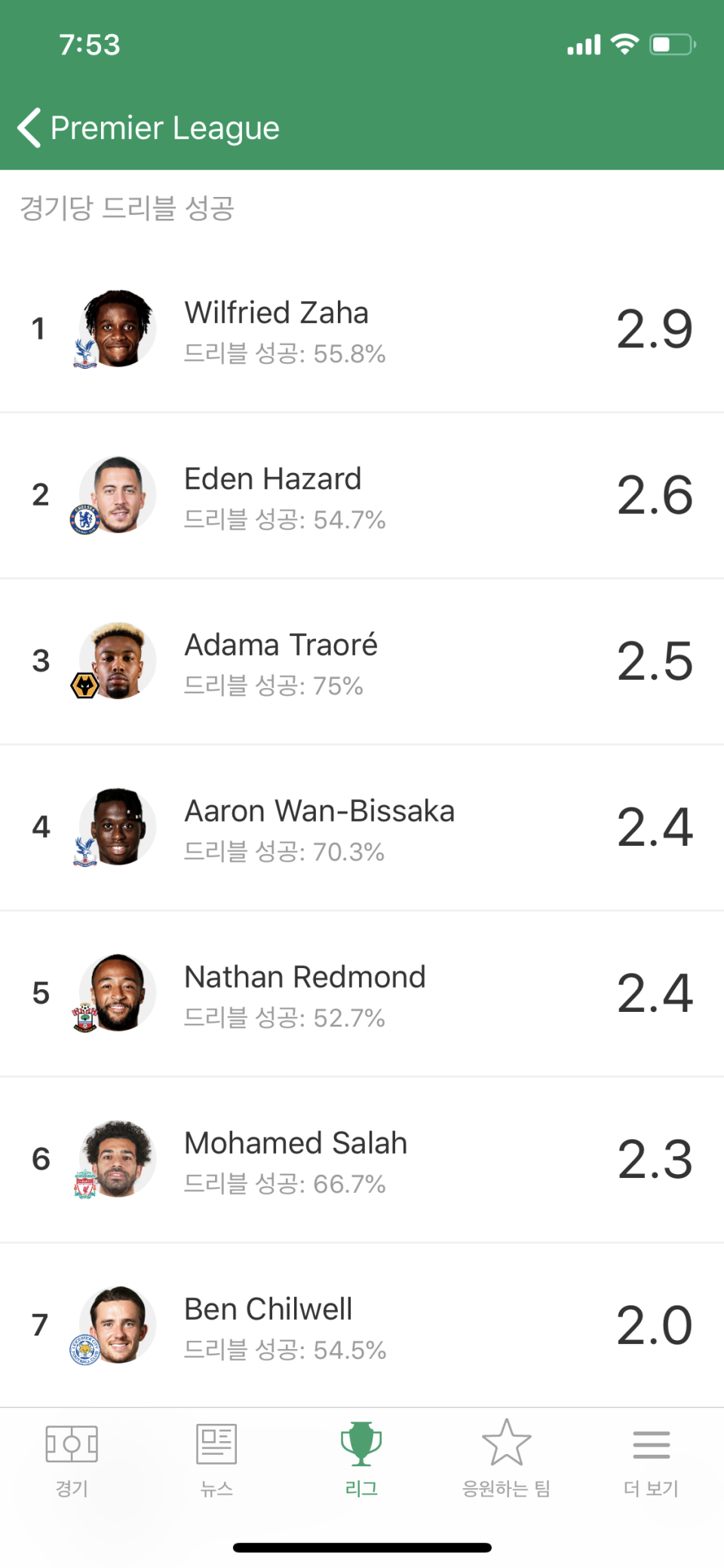Open Eden Hazard's player row
724x1568 pixels.
pyautogui.click(x=362, y=496)
